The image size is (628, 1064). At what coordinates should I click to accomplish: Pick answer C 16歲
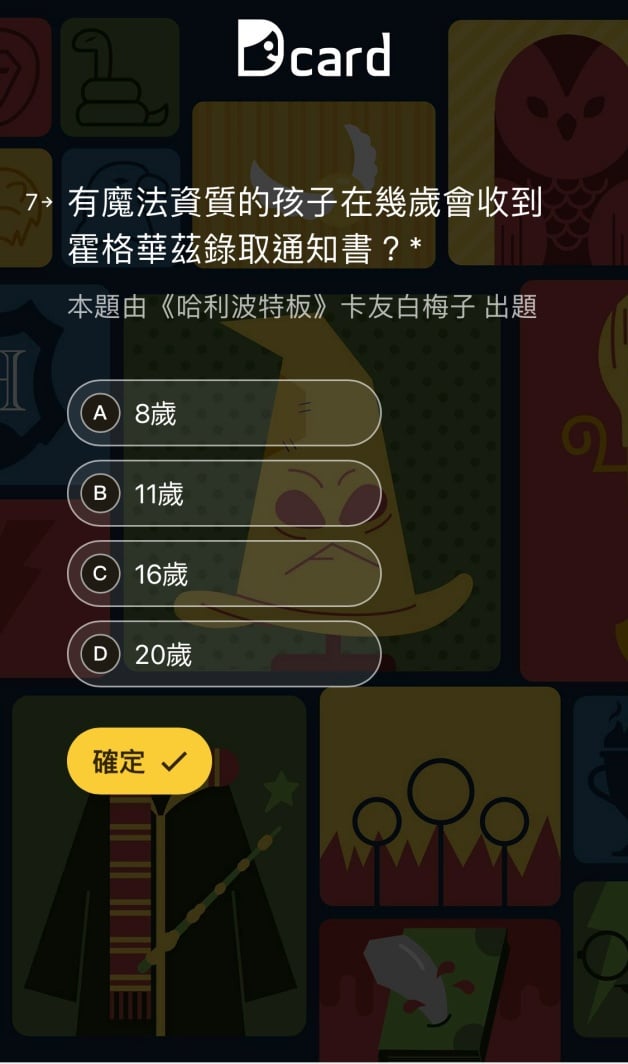pos(224,574)
